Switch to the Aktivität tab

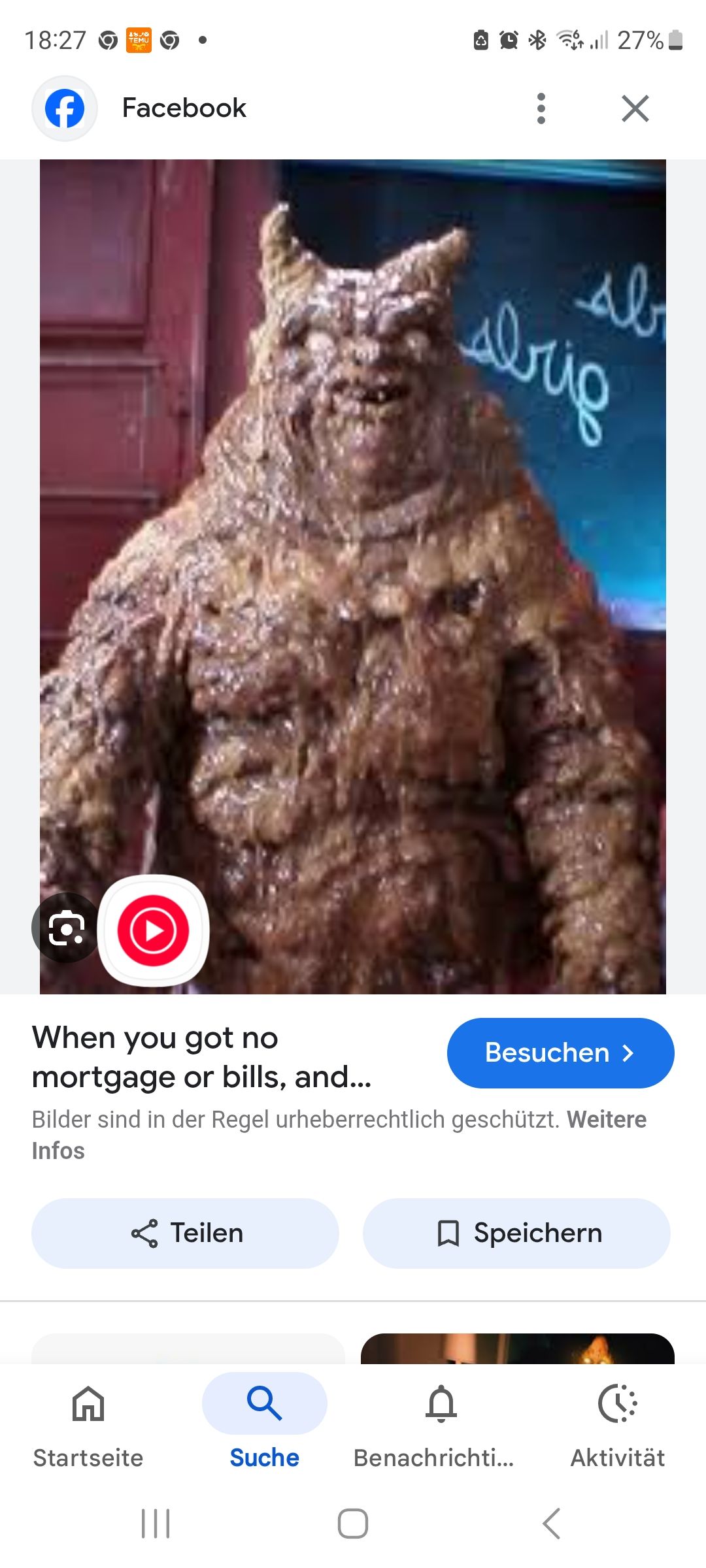coord(617,1424)
